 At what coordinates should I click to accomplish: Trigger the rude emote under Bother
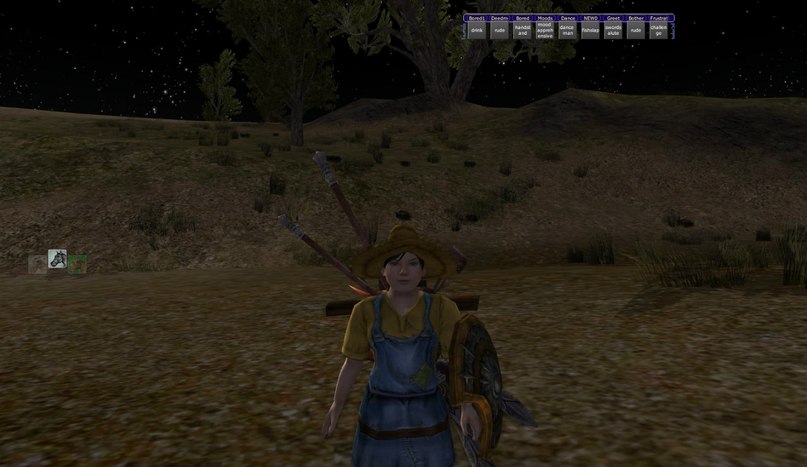tap(635, 31)
